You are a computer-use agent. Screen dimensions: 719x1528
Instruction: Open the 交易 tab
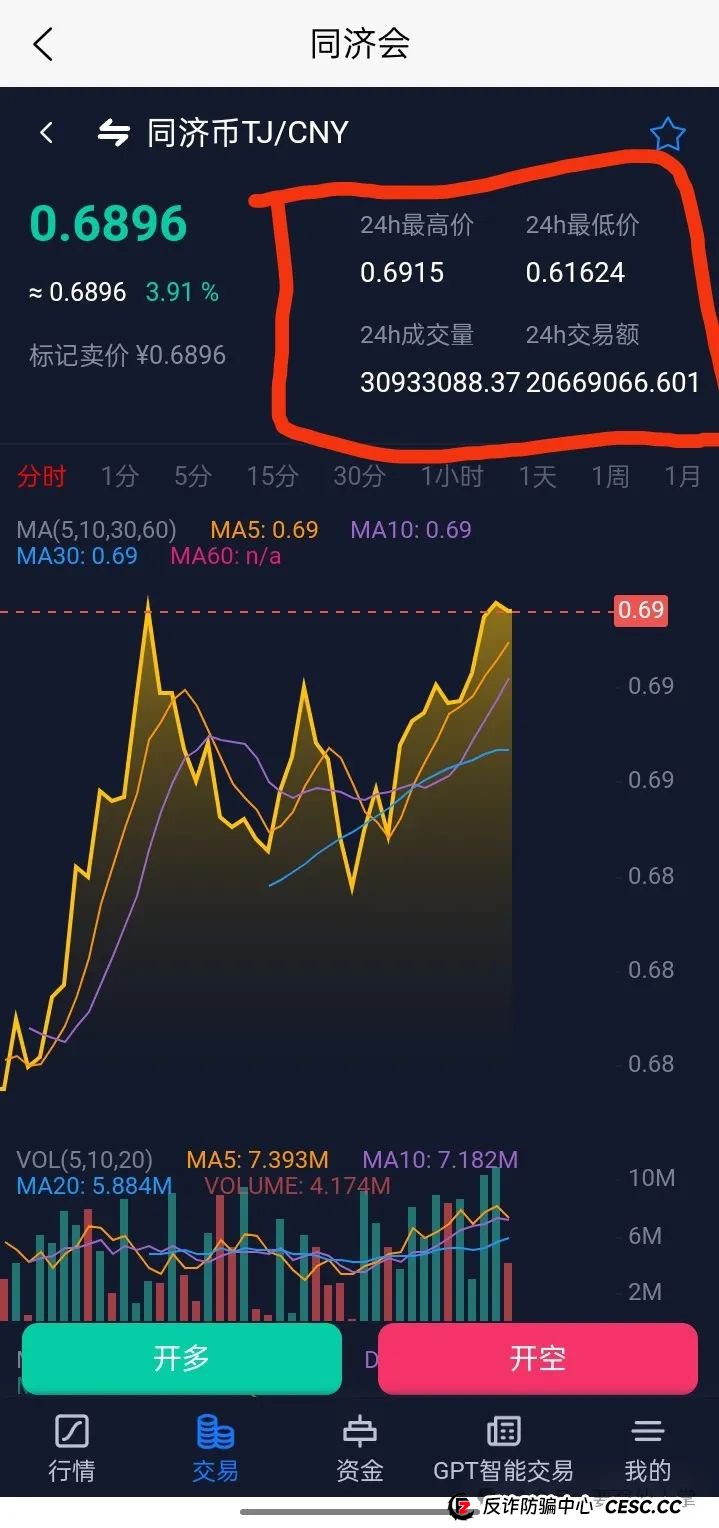point(215,1448)
